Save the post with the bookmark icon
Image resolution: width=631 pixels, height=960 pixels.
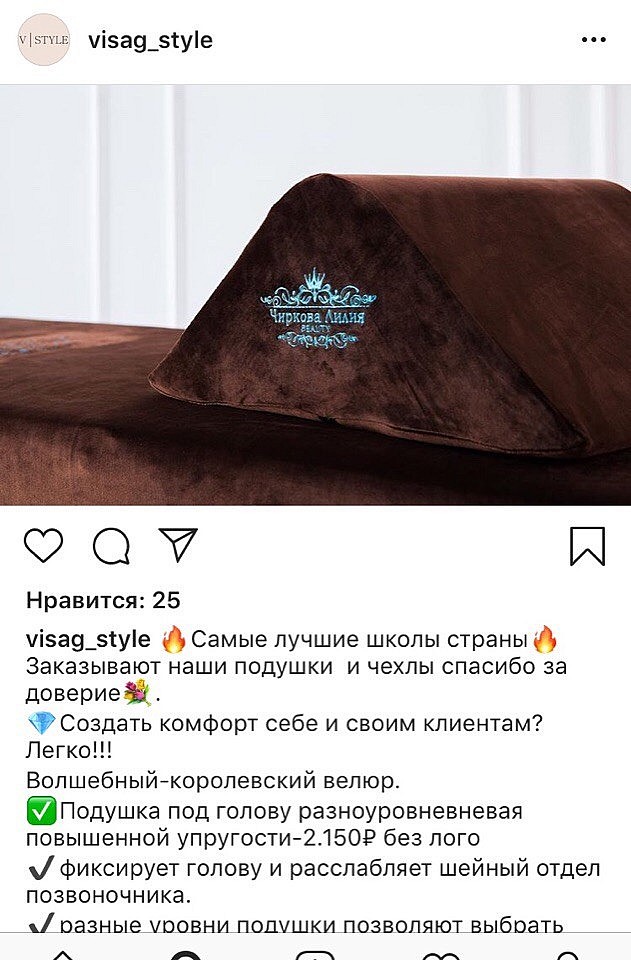coord(587,546)
